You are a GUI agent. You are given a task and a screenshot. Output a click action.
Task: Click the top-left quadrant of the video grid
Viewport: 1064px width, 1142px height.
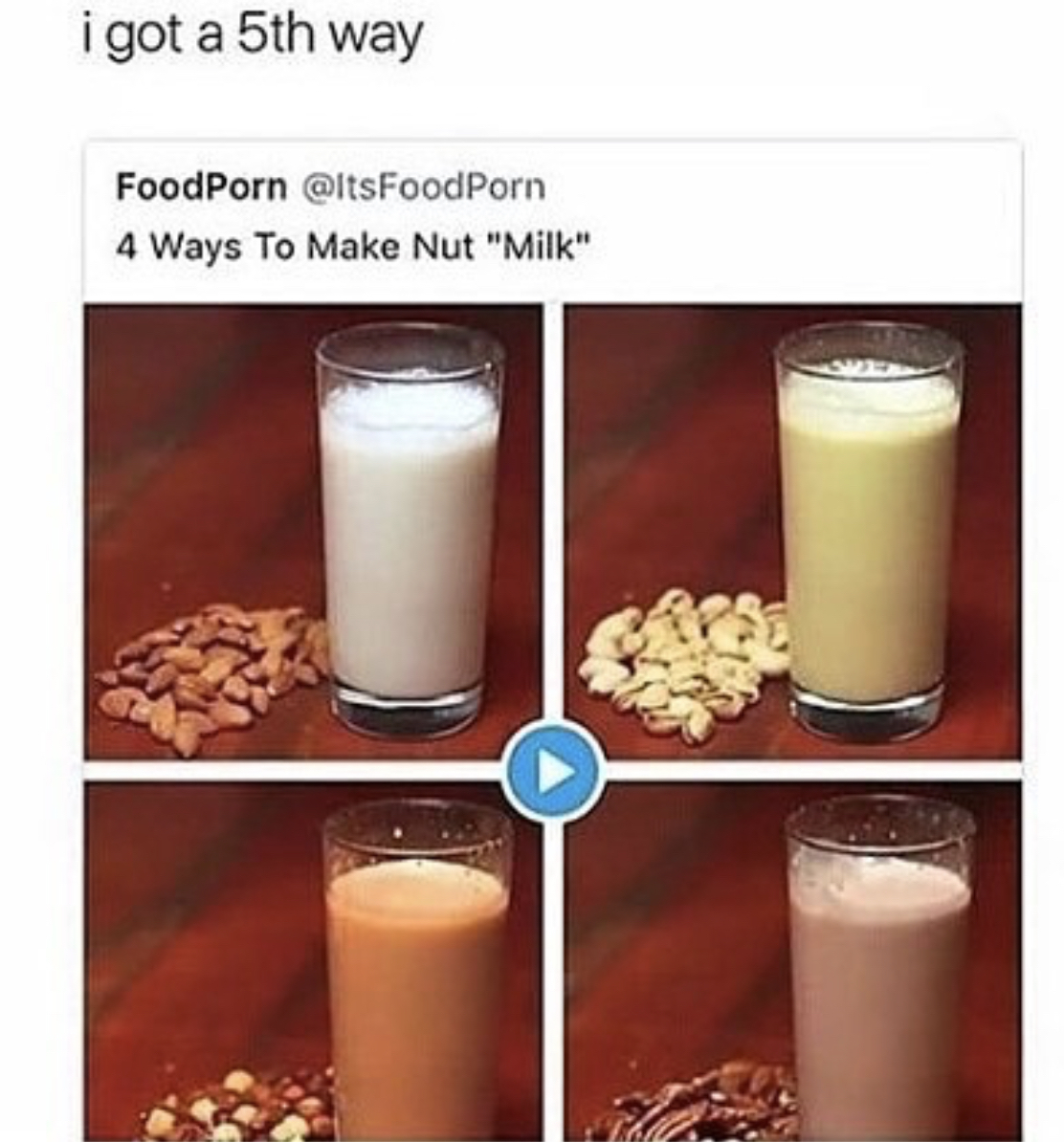(316, 526)
